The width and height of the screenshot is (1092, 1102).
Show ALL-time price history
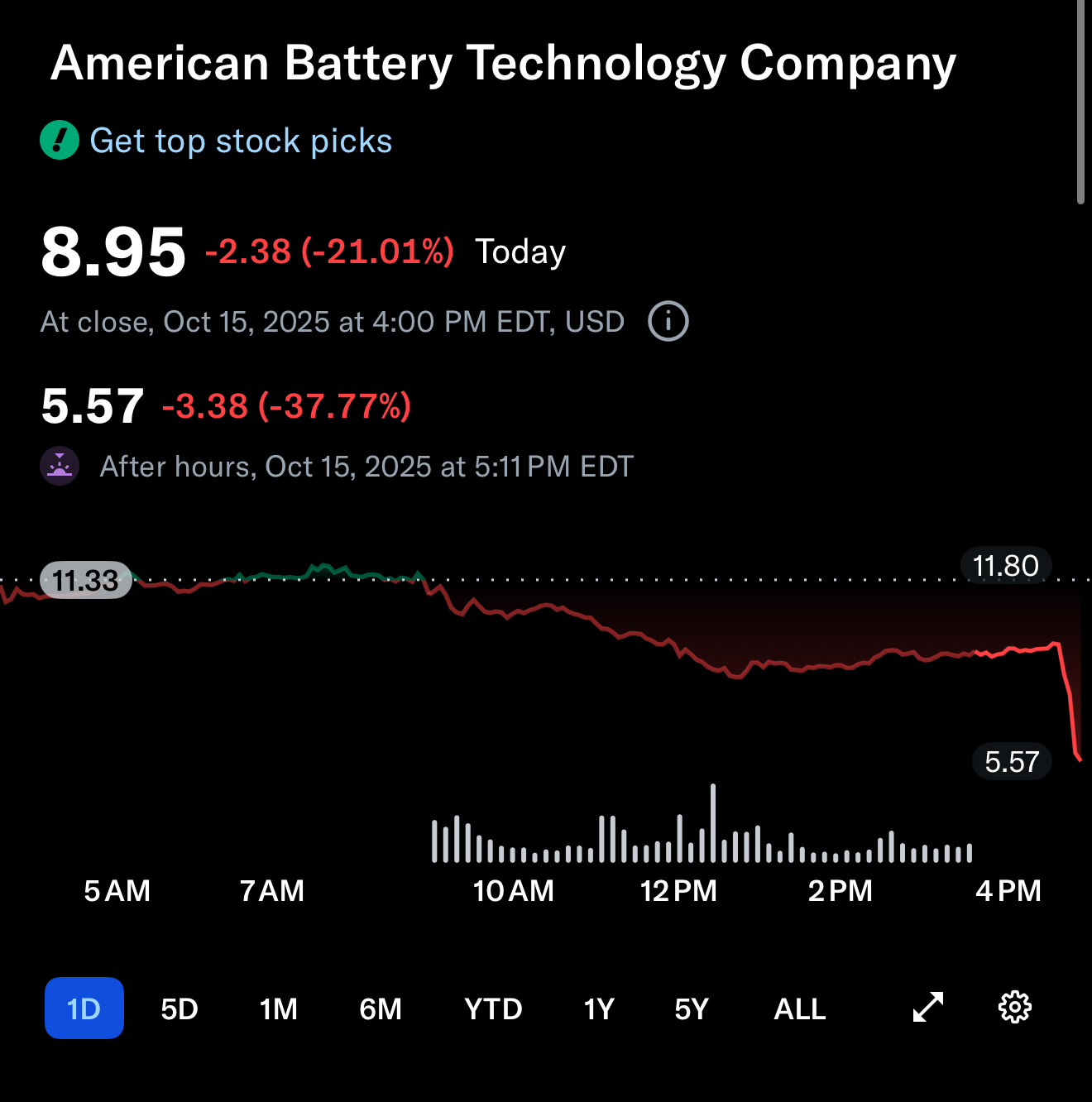point(800,1009)
